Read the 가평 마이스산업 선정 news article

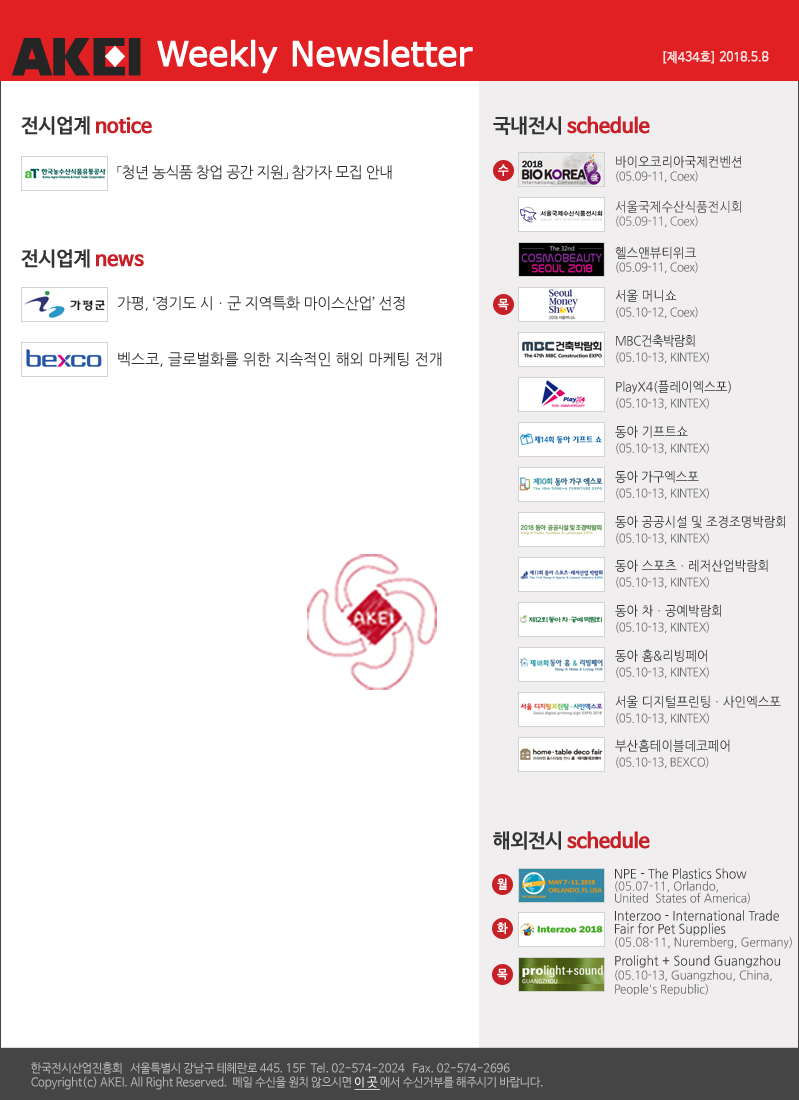click(x=261, y=303)
